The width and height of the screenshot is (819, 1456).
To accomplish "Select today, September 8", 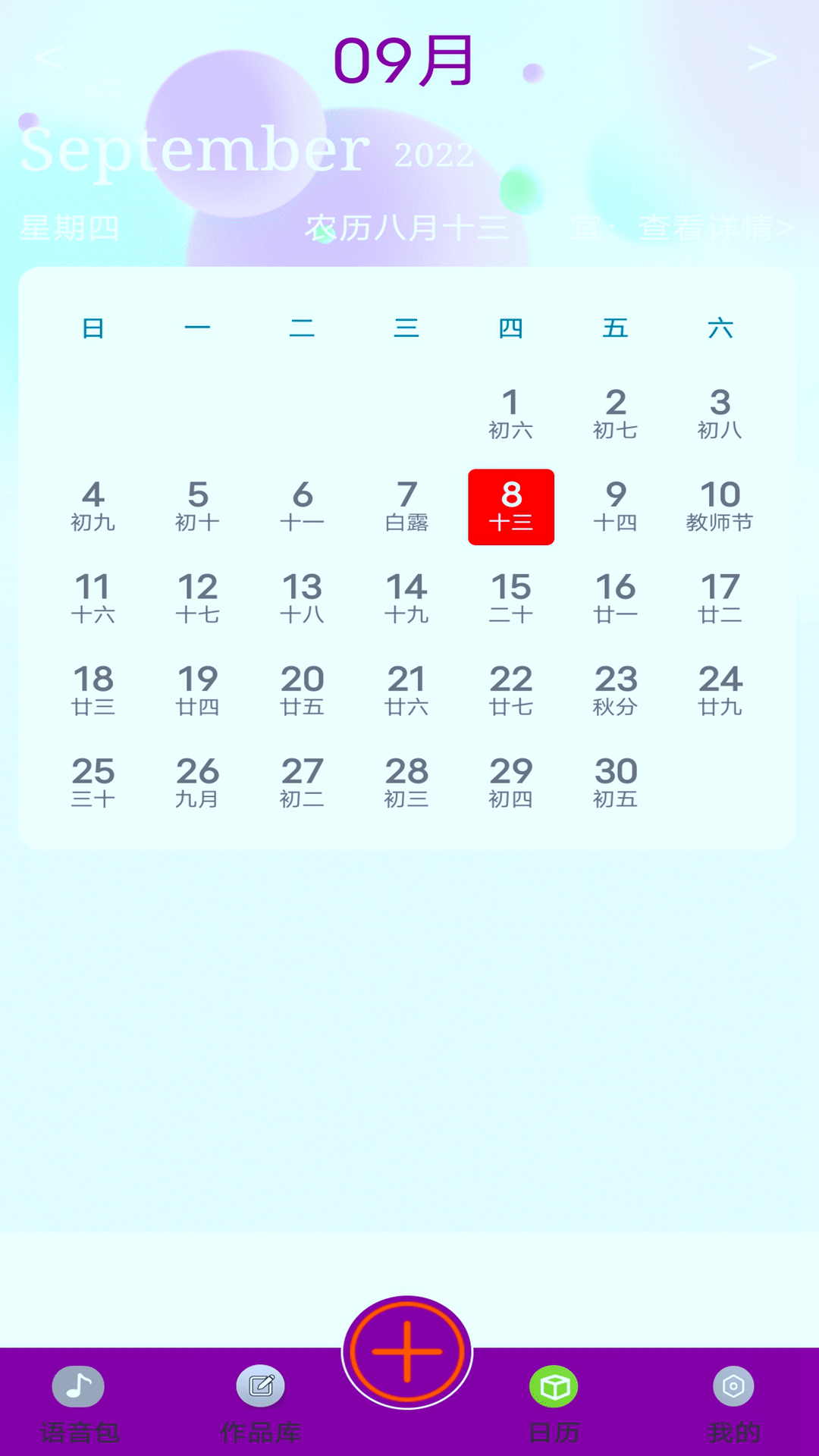I will click(511, 507).
